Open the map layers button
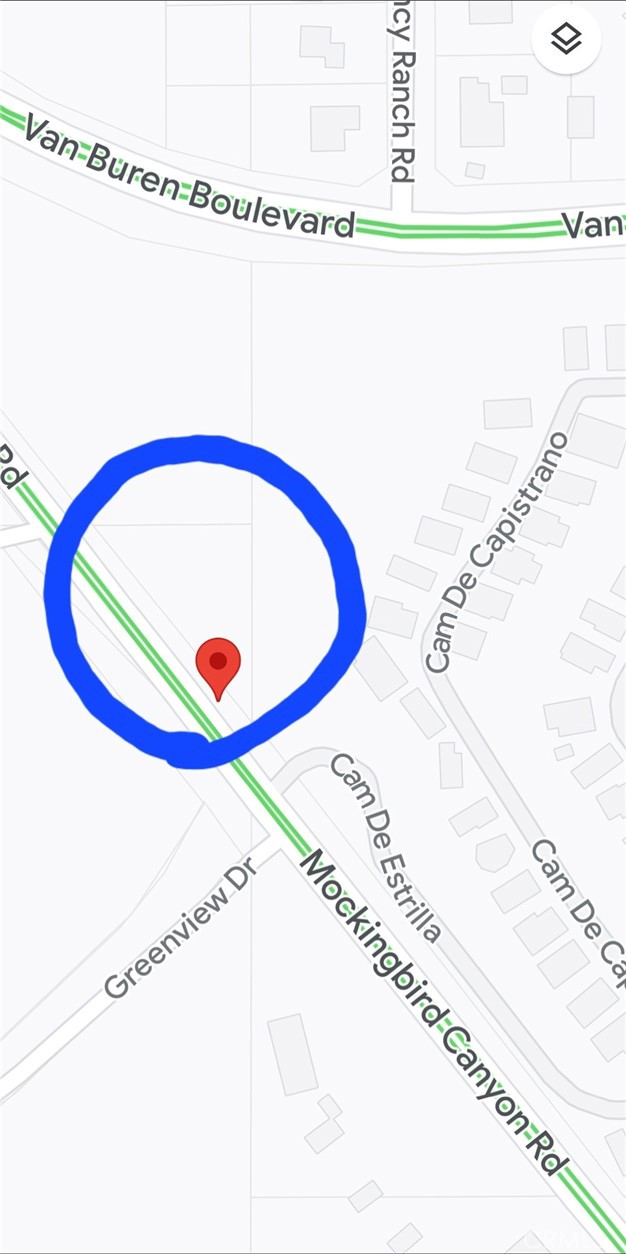Image resolution: width=626 pixels, height=1254 pixels. [567, 40]
